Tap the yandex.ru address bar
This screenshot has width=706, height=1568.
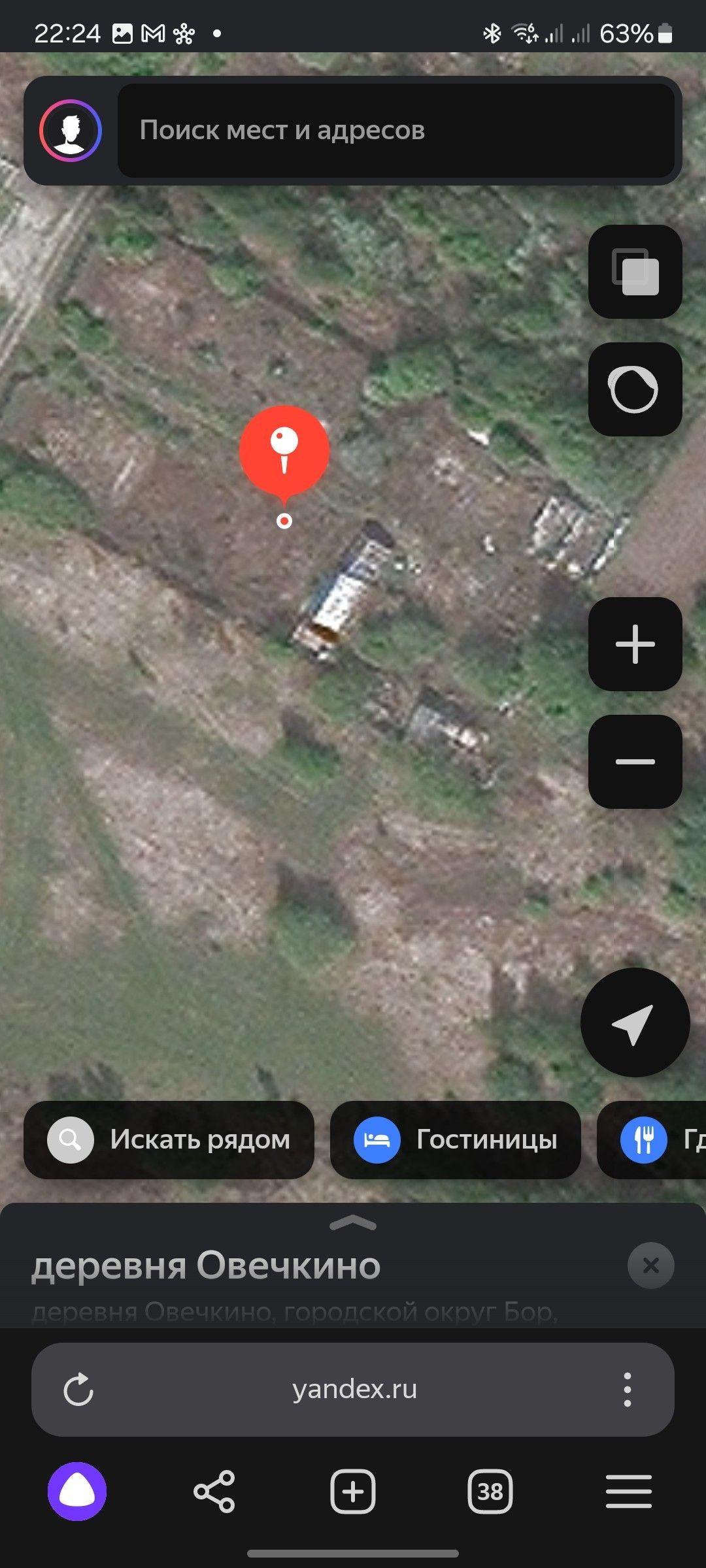[x=354, y=1390]
